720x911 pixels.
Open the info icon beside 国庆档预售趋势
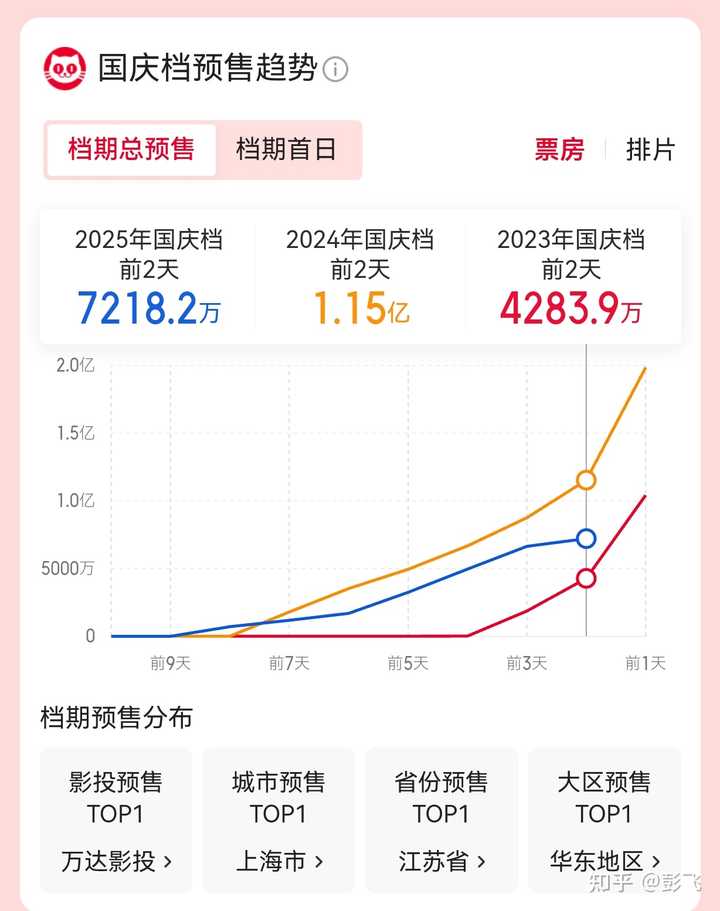336,70
